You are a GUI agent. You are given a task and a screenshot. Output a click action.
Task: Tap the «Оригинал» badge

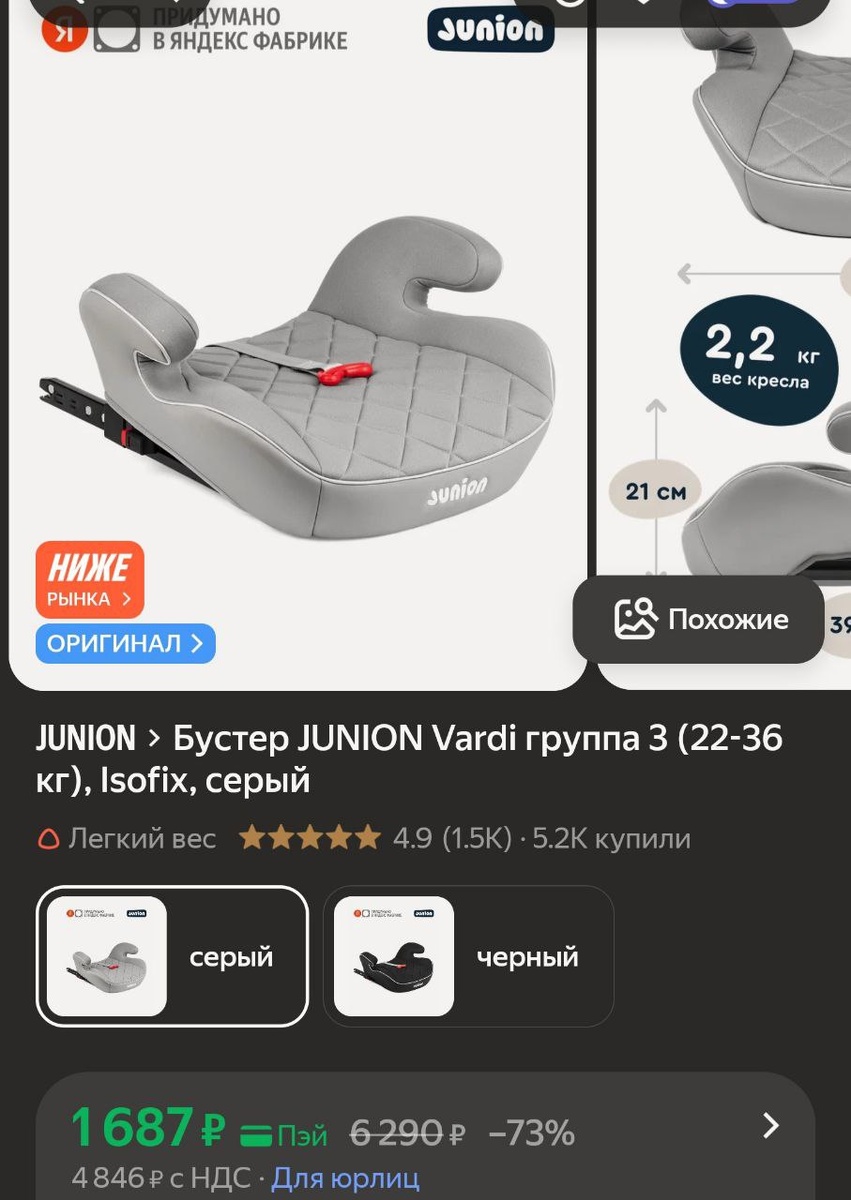click(x=125, y=644)
